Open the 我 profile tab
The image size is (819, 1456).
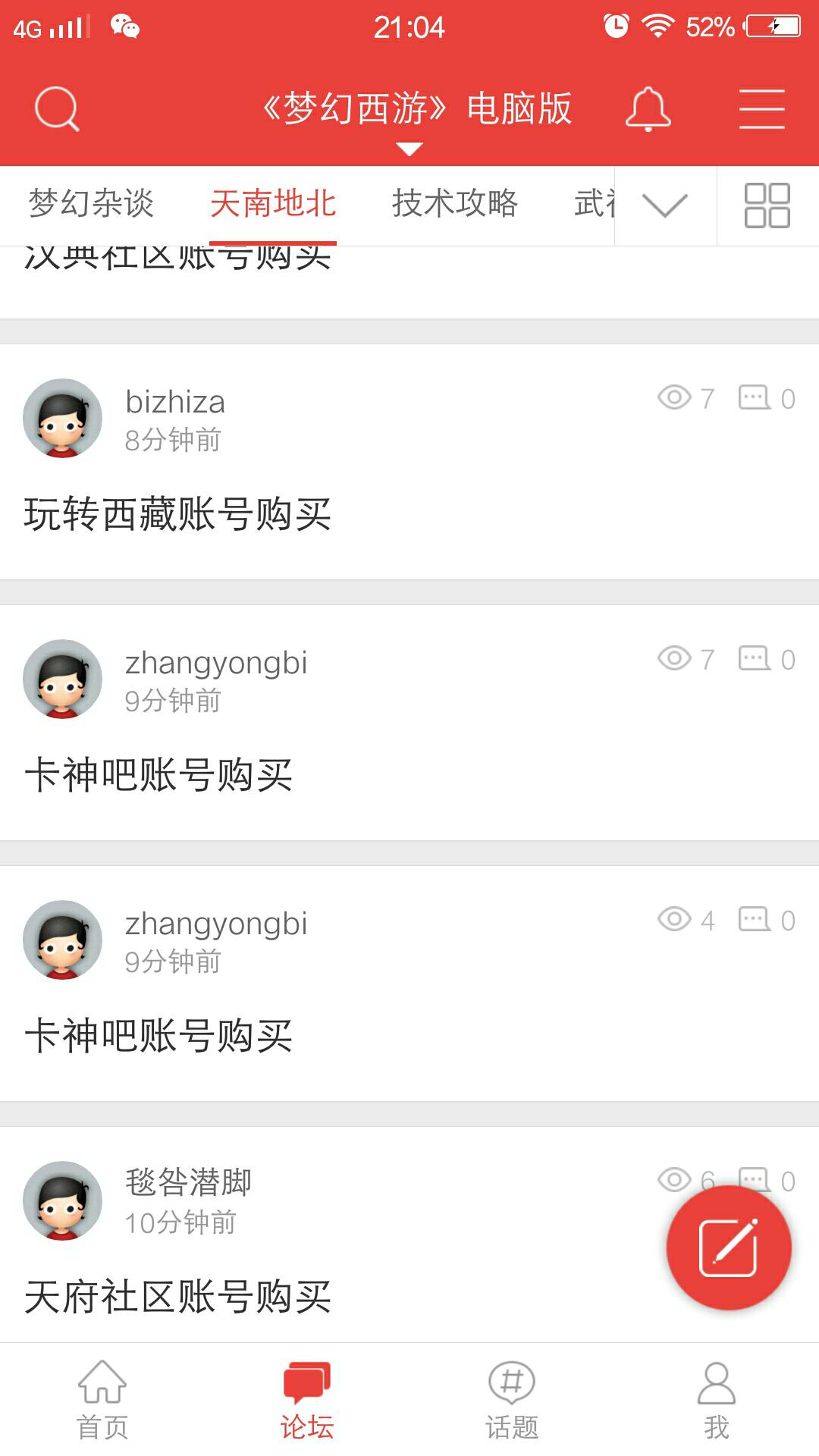click(x=716, y=1401)
